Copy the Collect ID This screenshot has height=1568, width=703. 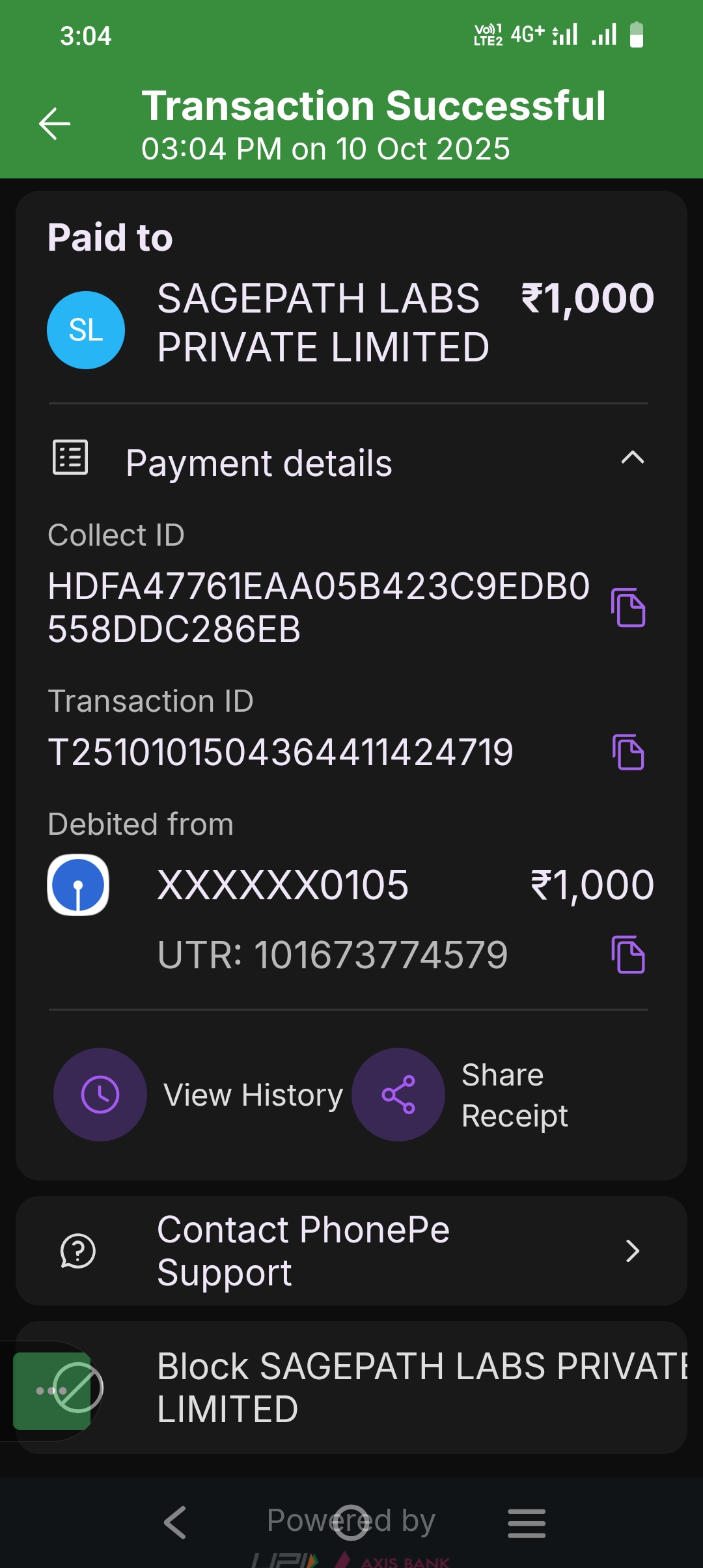(x=628, y=608)
